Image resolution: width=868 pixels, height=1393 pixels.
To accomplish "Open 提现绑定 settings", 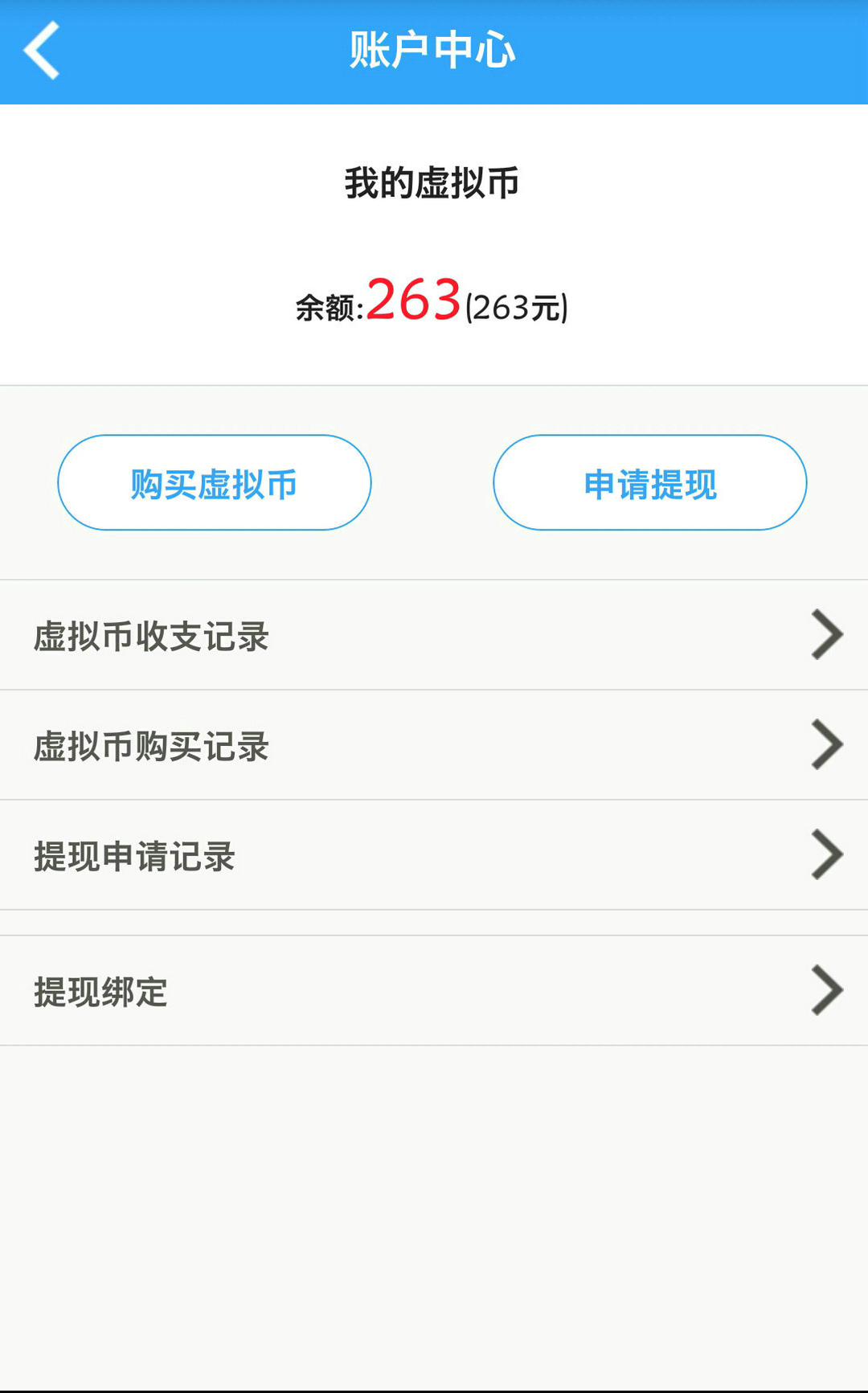I will coord(434,991).
